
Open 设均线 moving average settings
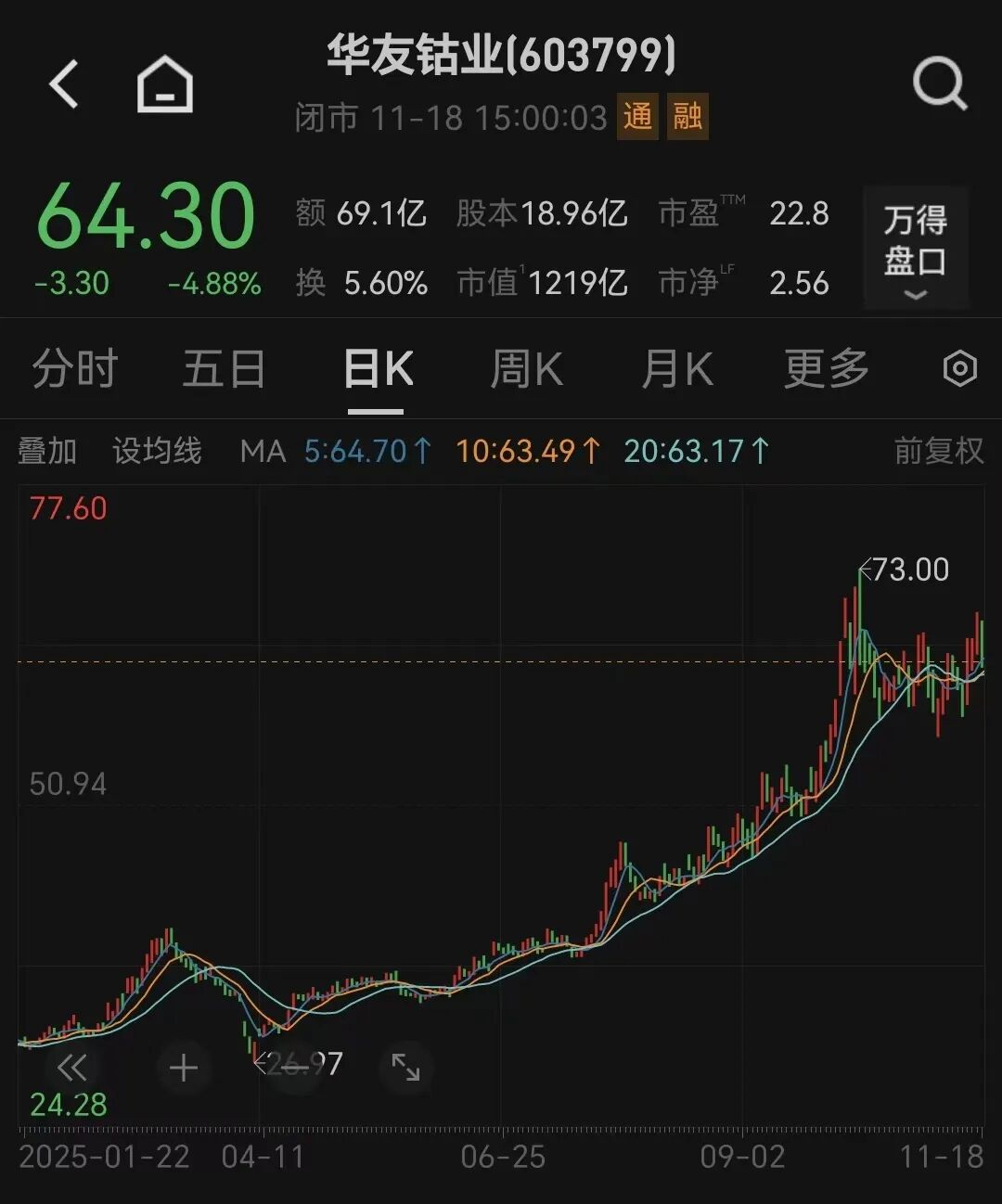point(157,452)
